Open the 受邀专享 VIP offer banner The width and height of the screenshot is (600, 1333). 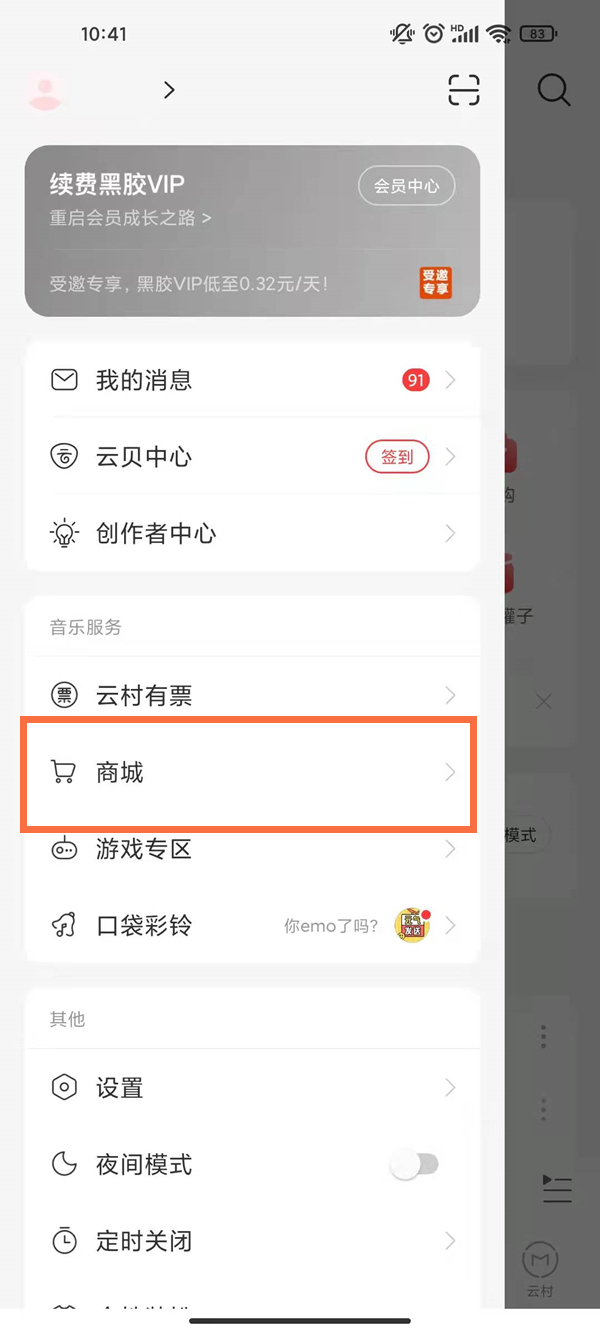(250, 283)
